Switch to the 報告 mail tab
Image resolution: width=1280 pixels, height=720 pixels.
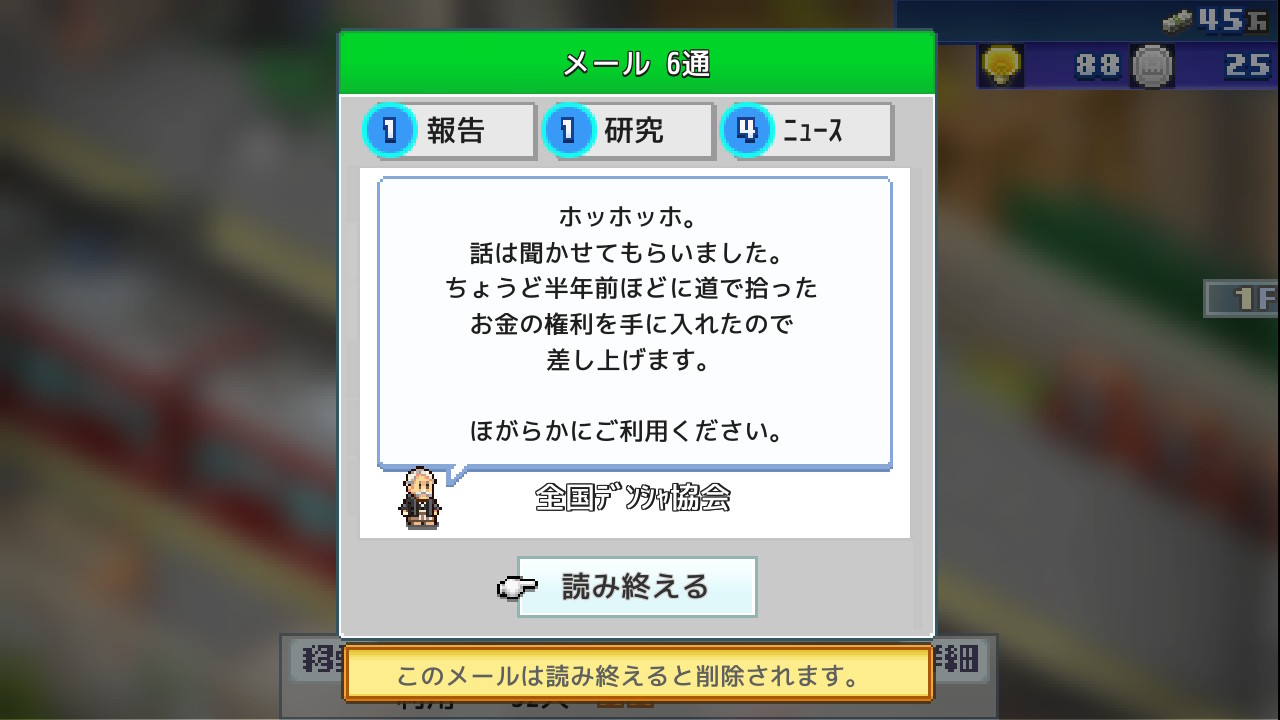click(x=450, y=130)
